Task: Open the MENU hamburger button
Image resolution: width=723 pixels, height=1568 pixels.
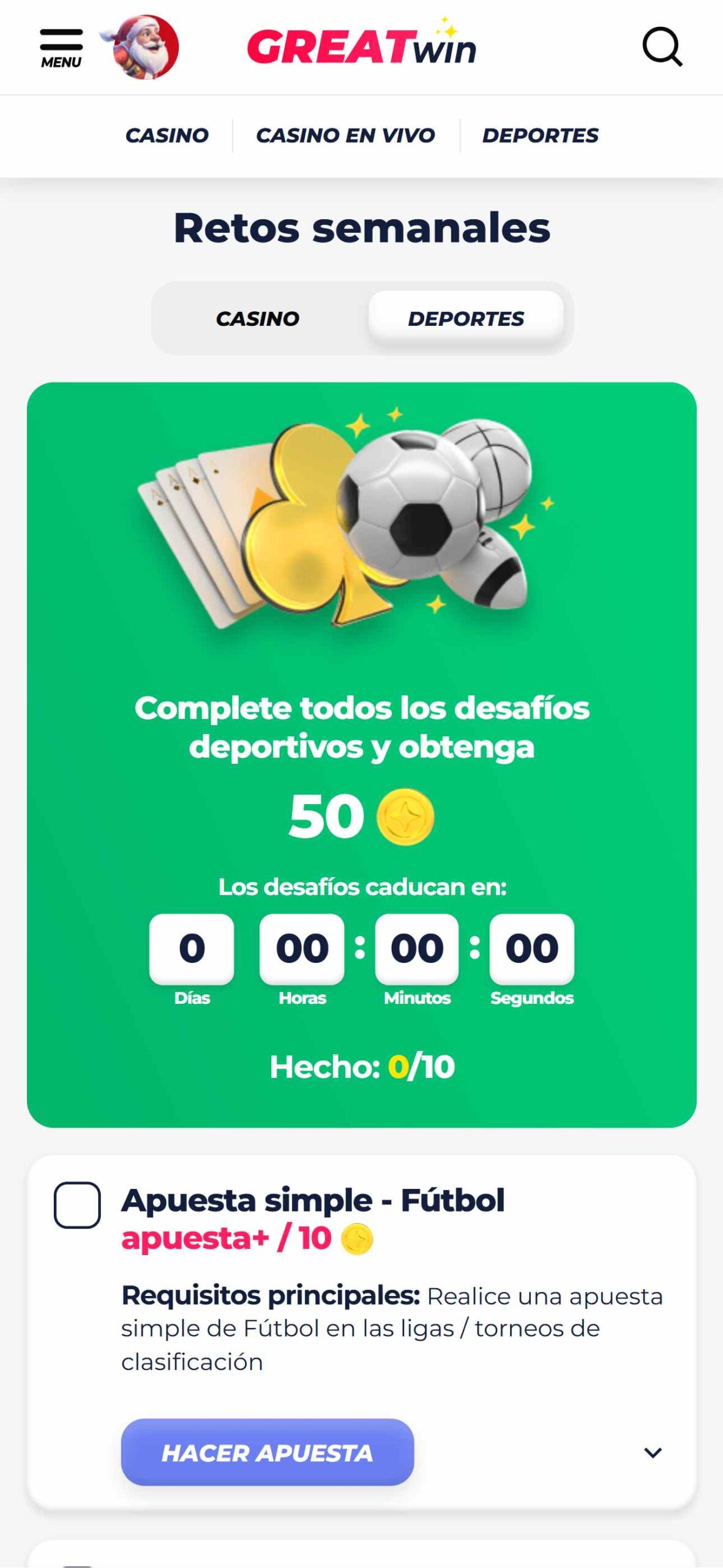Action: point(61,48)
